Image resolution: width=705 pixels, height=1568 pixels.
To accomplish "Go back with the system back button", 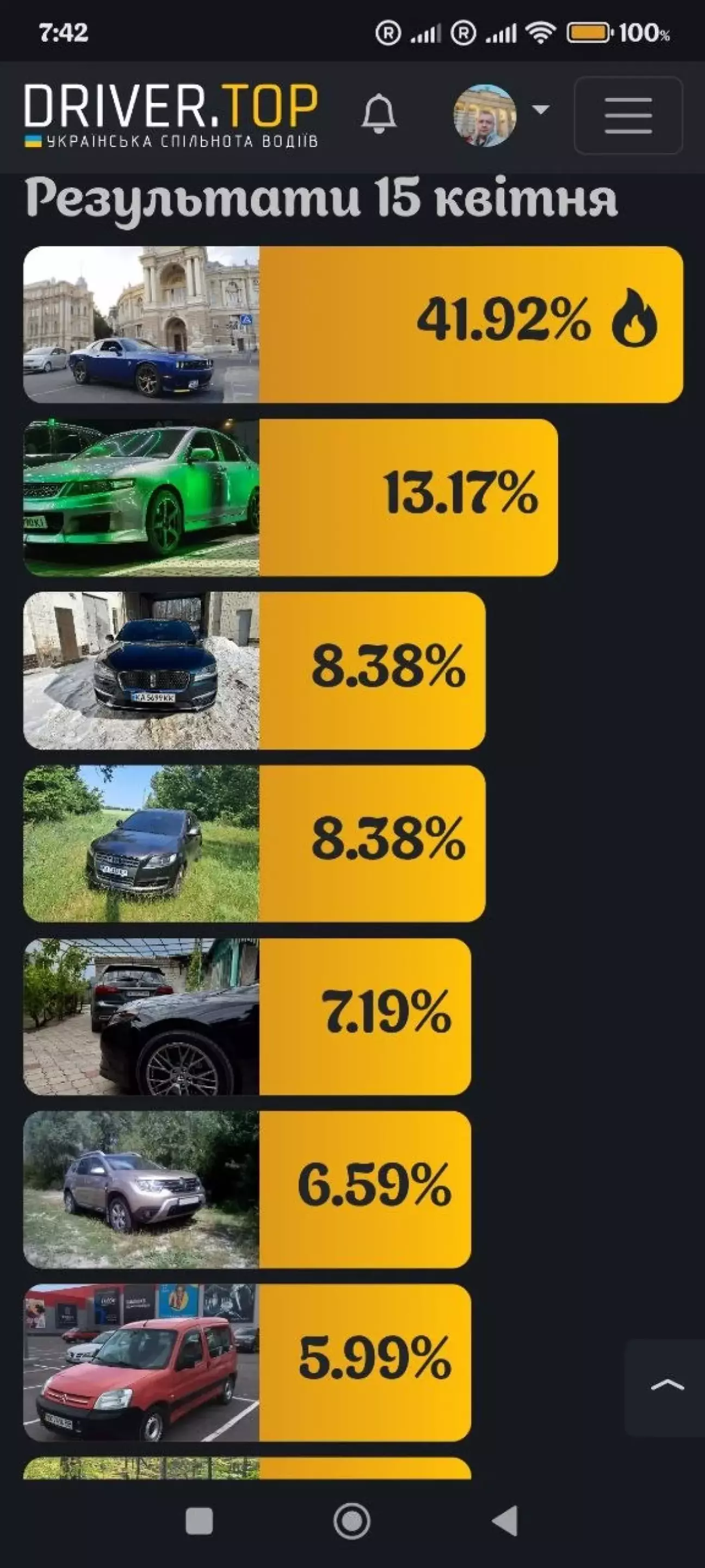I will [505, 1521].
